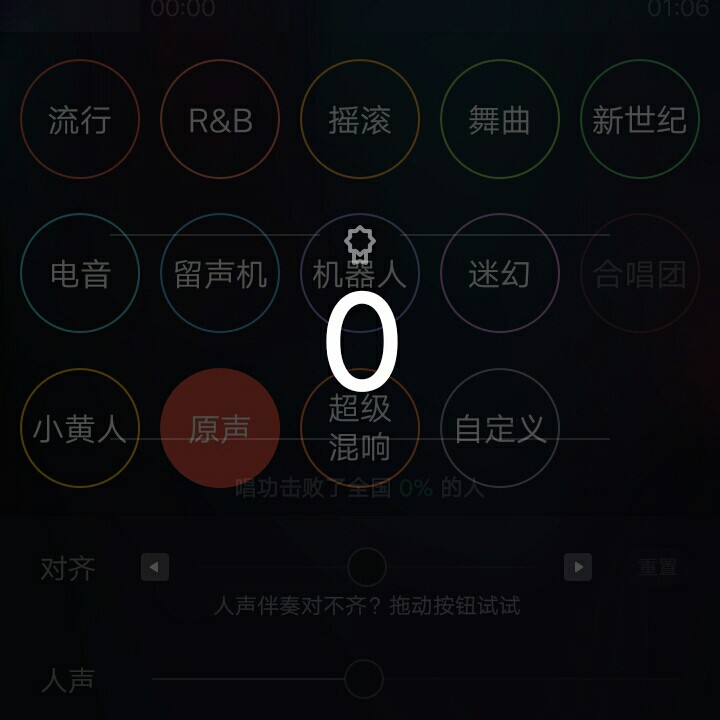Choose the 小黄人 voice effect
This screenshot has height=720, width=720.
point(80,428)
